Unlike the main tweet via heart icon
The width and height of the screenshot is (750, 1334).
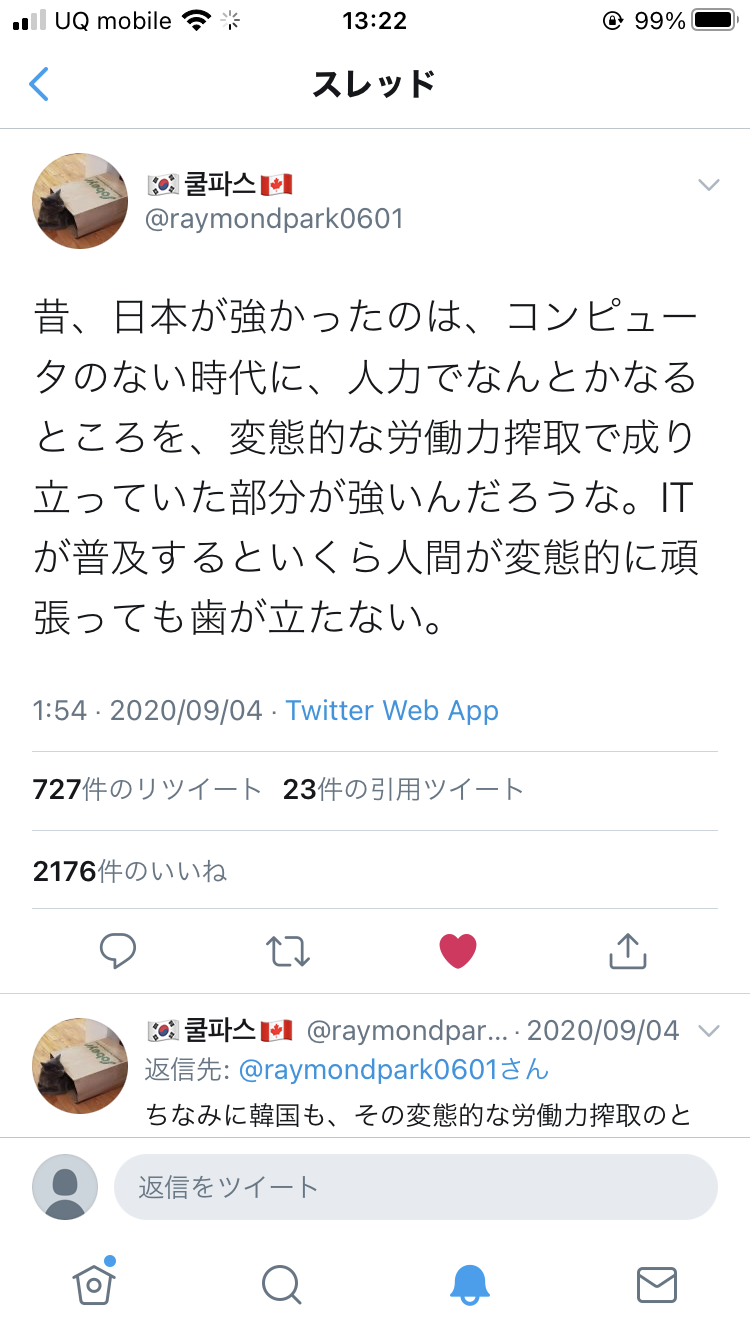[x=458, y=950]
